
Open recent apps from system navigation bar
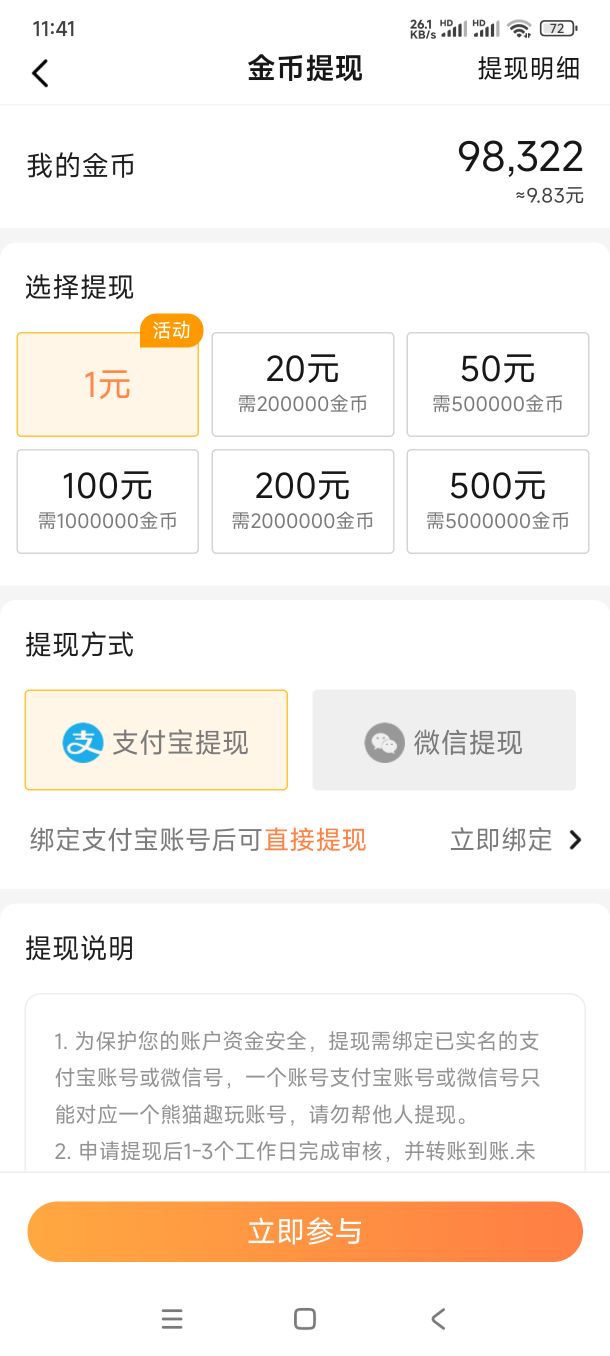click(172, 1319)
